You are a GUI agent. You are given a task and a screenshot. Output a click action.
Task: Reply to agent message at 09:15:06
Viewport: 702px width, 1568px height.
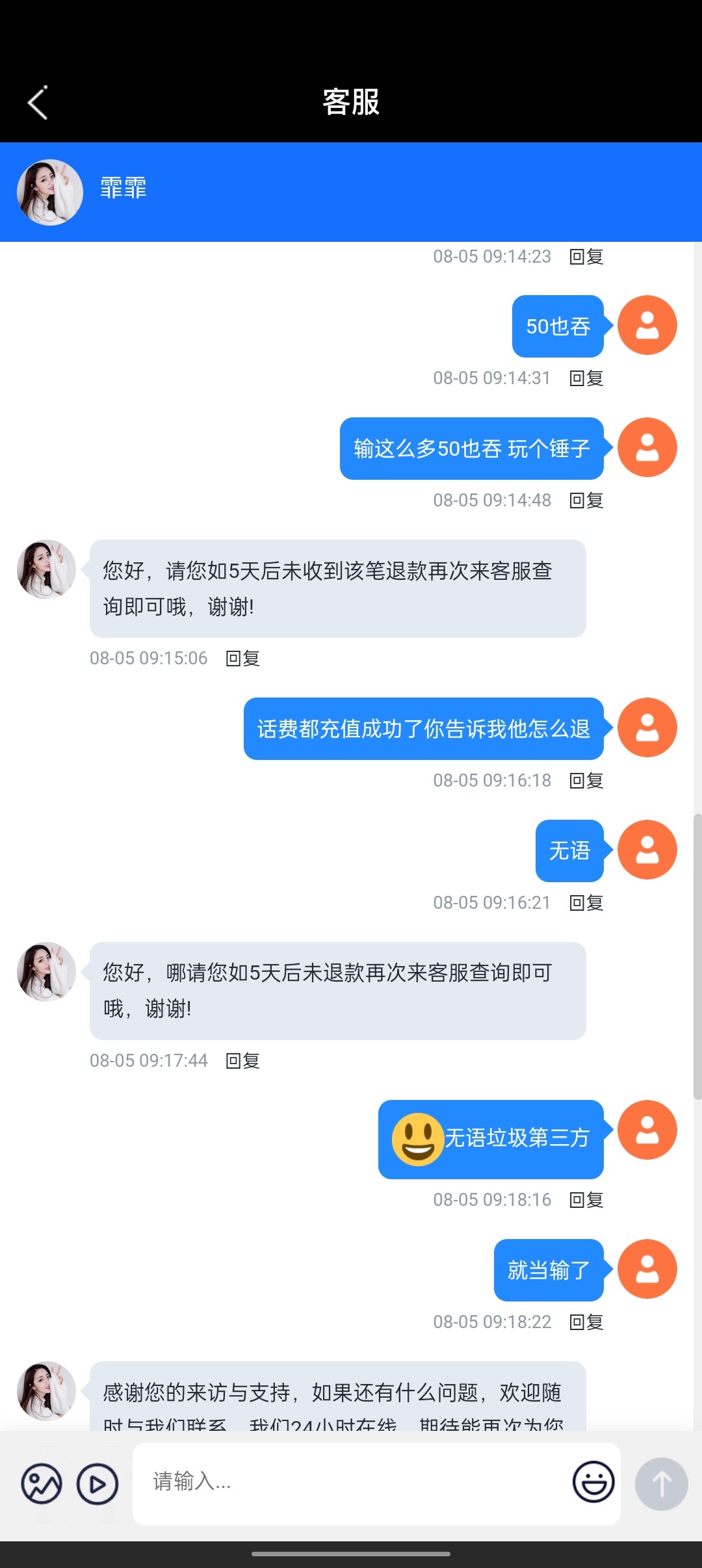coord(242,659)
